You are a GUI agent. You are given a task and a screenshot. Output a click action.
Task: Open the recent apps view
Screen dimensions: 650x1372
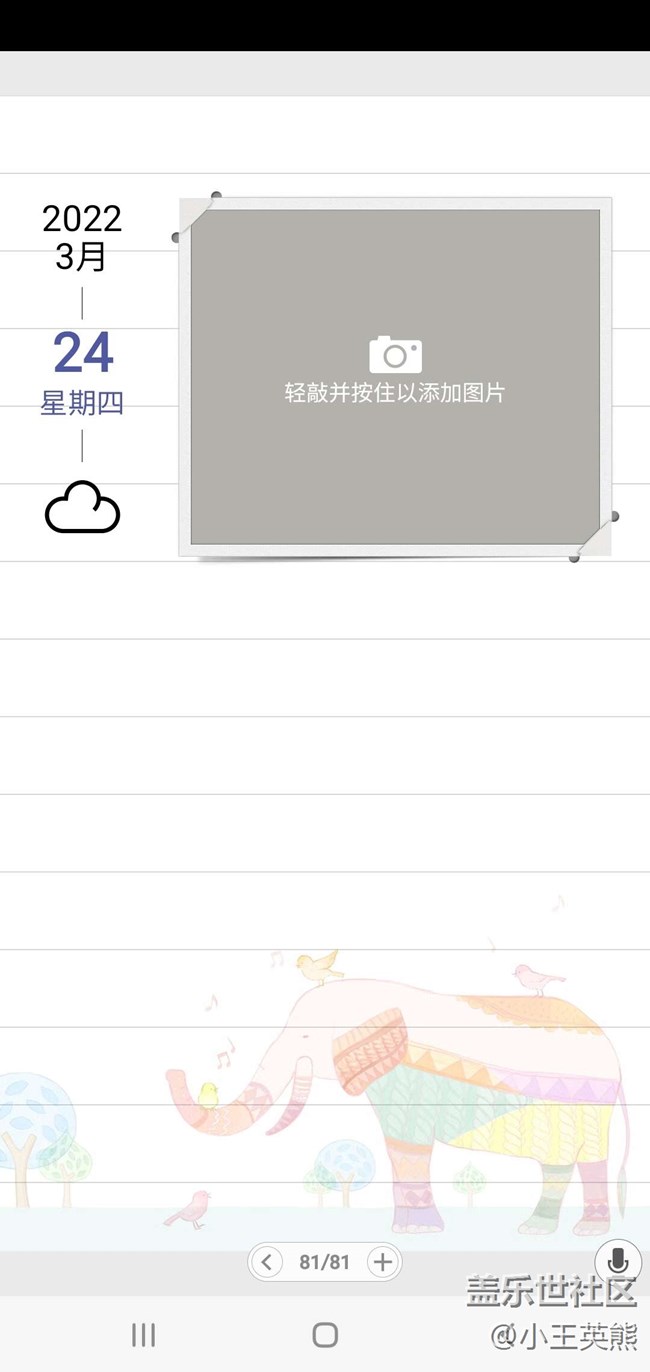(x=144, y=1335)
